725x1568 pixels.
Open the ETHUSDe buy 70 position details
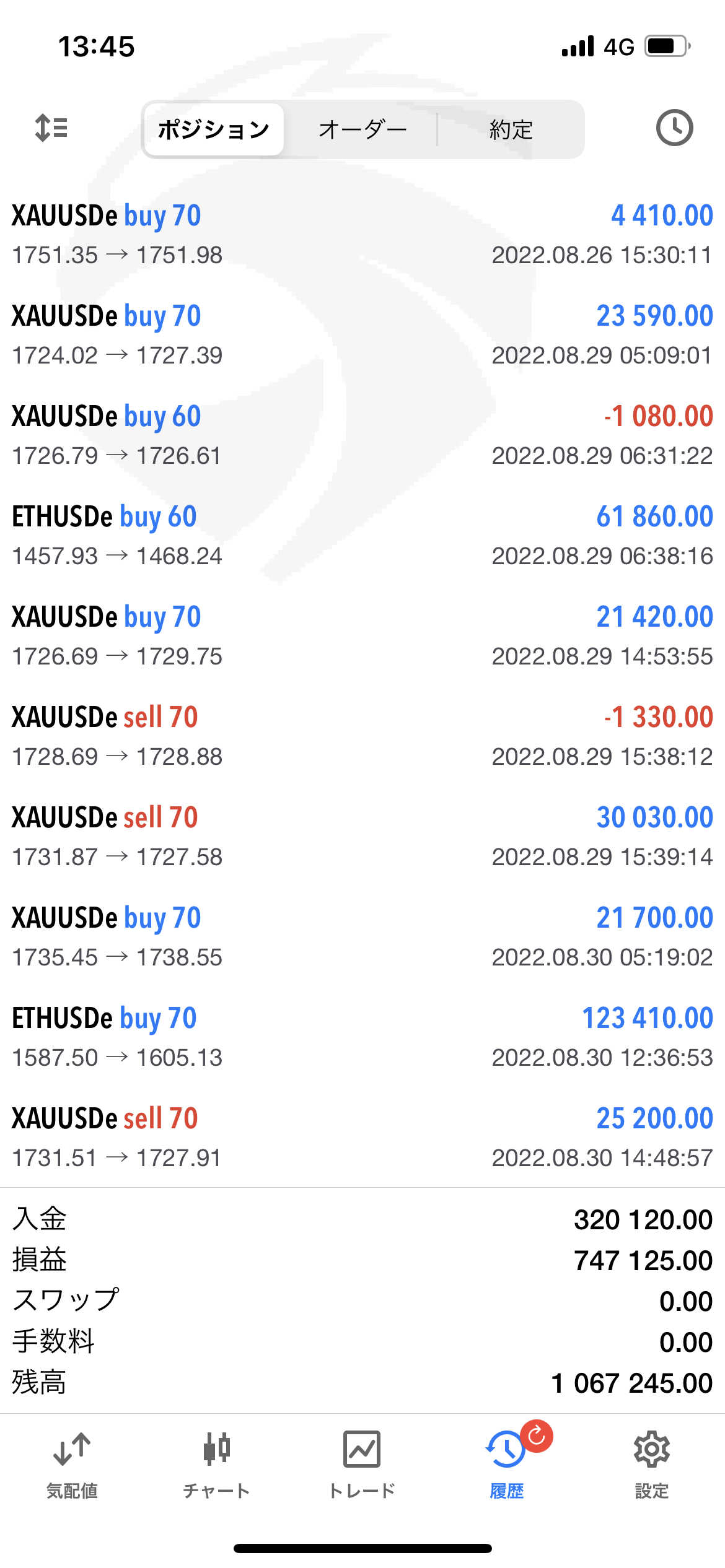[x=362, y=1037]
